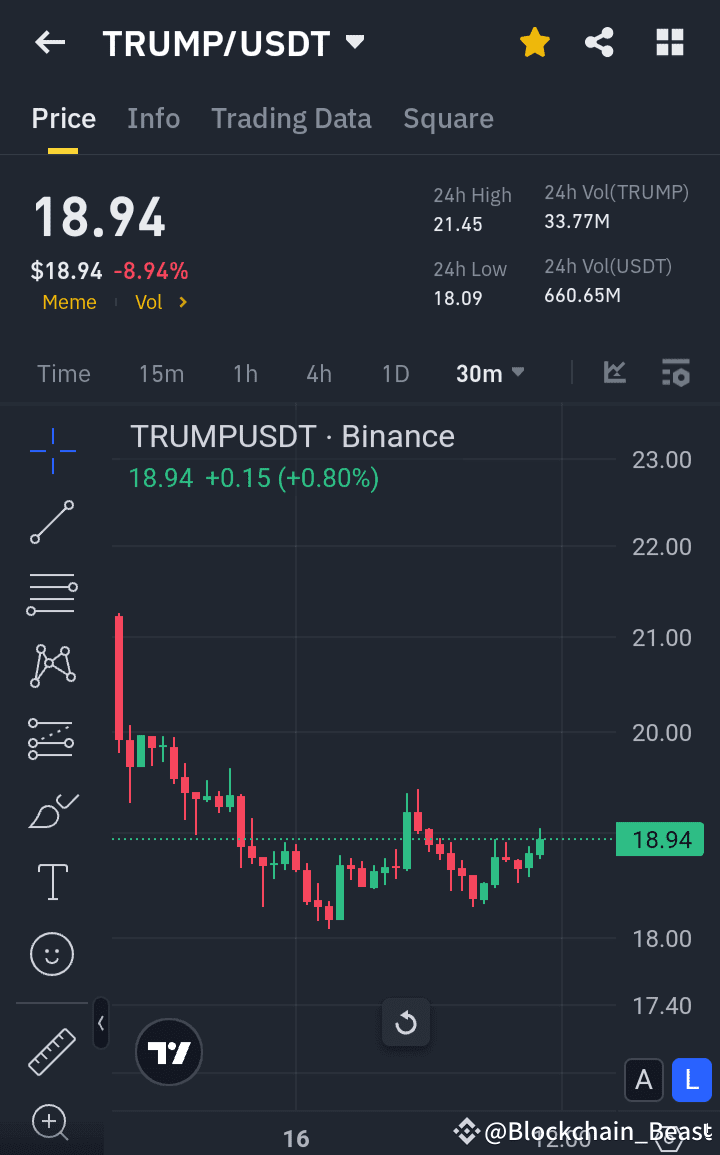
Task: Tap the chart reload button
Action: pyautogui.click(x=405, y=1022)
